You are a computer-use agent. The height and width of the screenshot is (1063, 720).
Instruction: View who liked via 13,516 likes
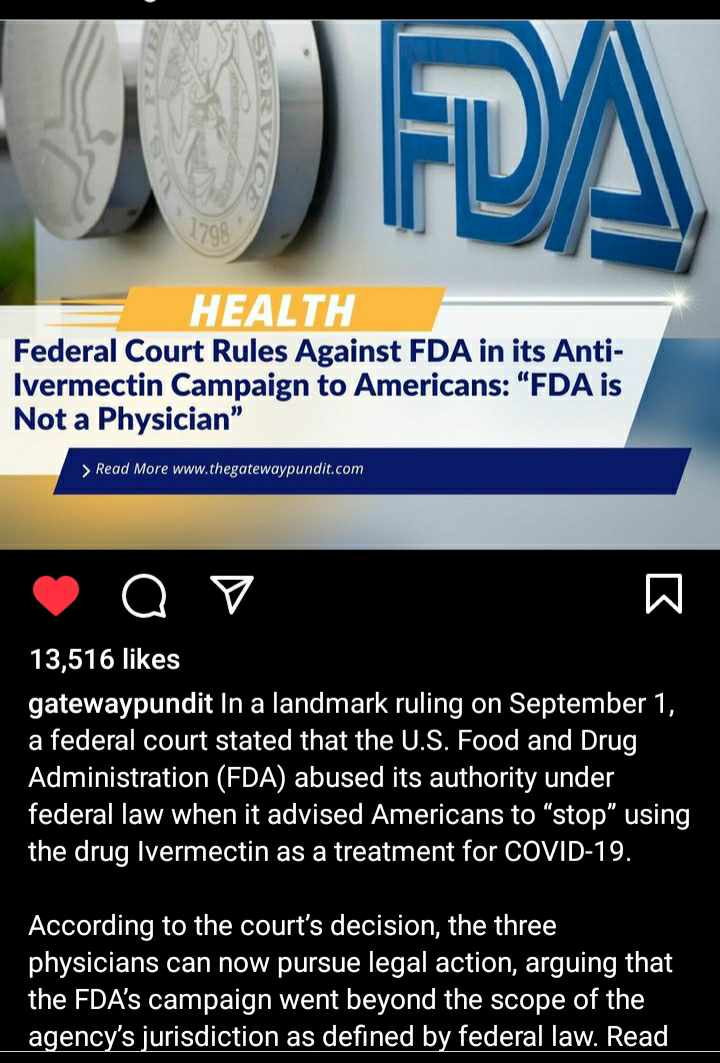[x=105, y=659]
